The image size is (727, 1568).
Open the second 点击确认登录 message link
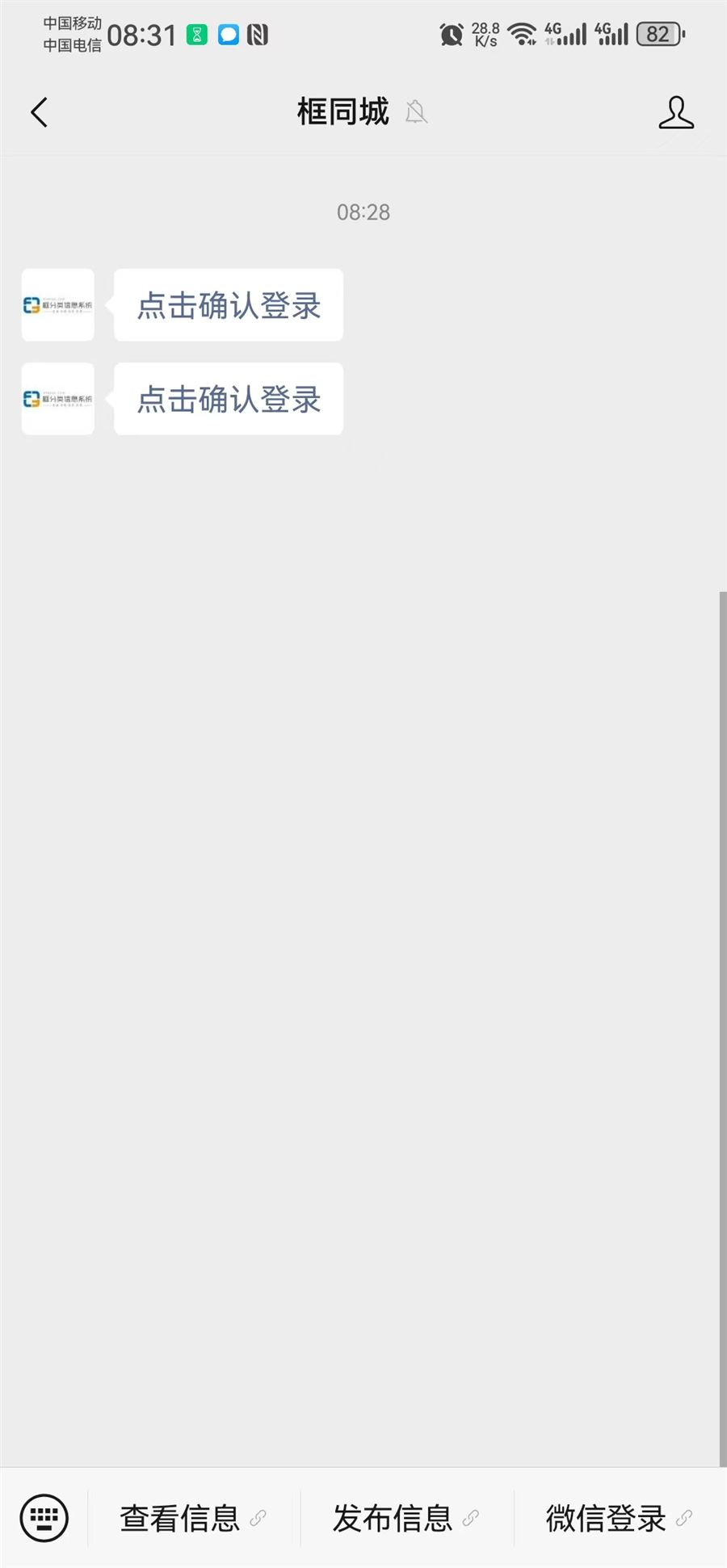coord(229,399)
